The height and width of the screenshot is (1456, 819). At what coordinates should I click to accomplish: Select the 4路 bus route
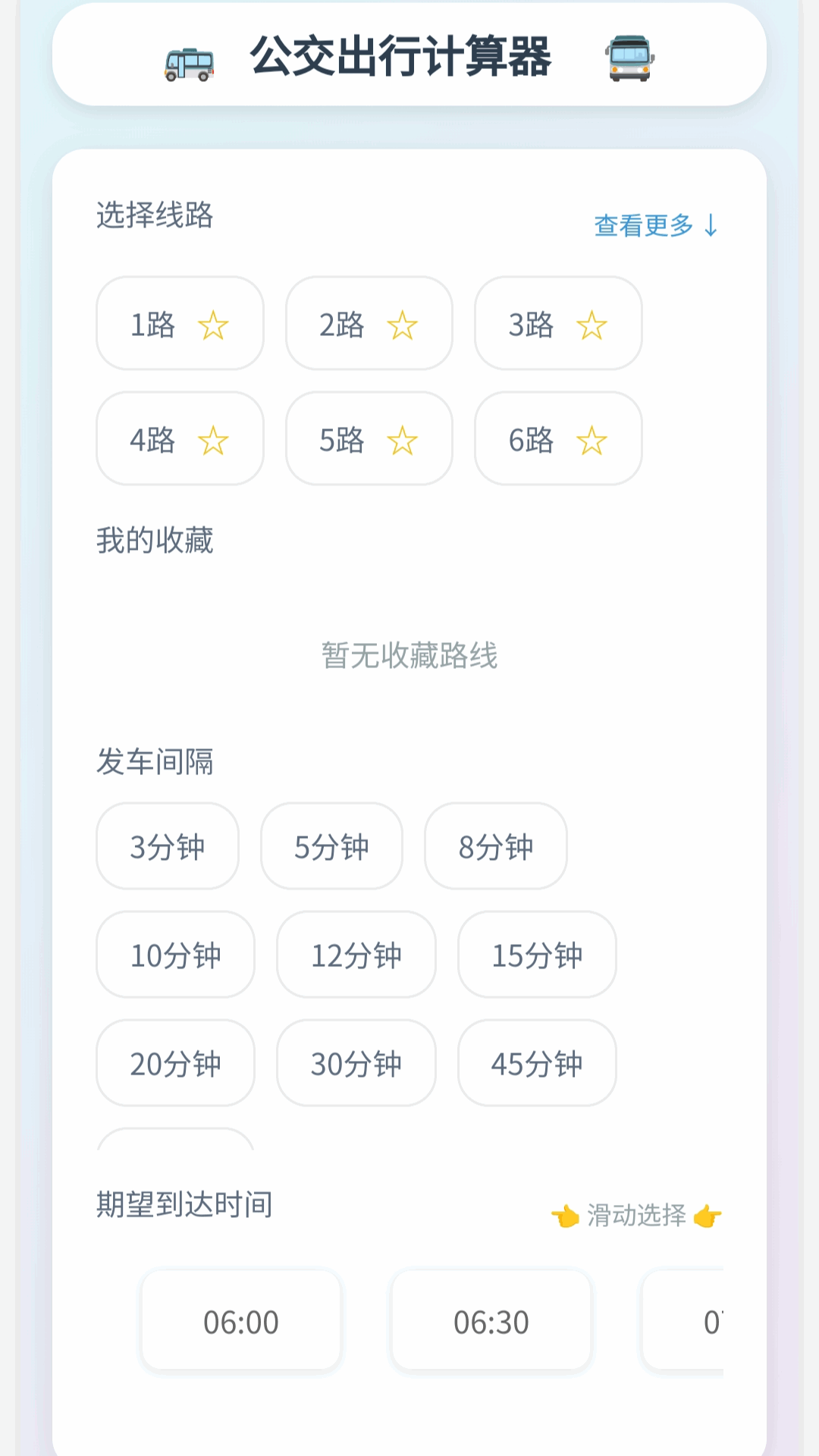[180, 438]
